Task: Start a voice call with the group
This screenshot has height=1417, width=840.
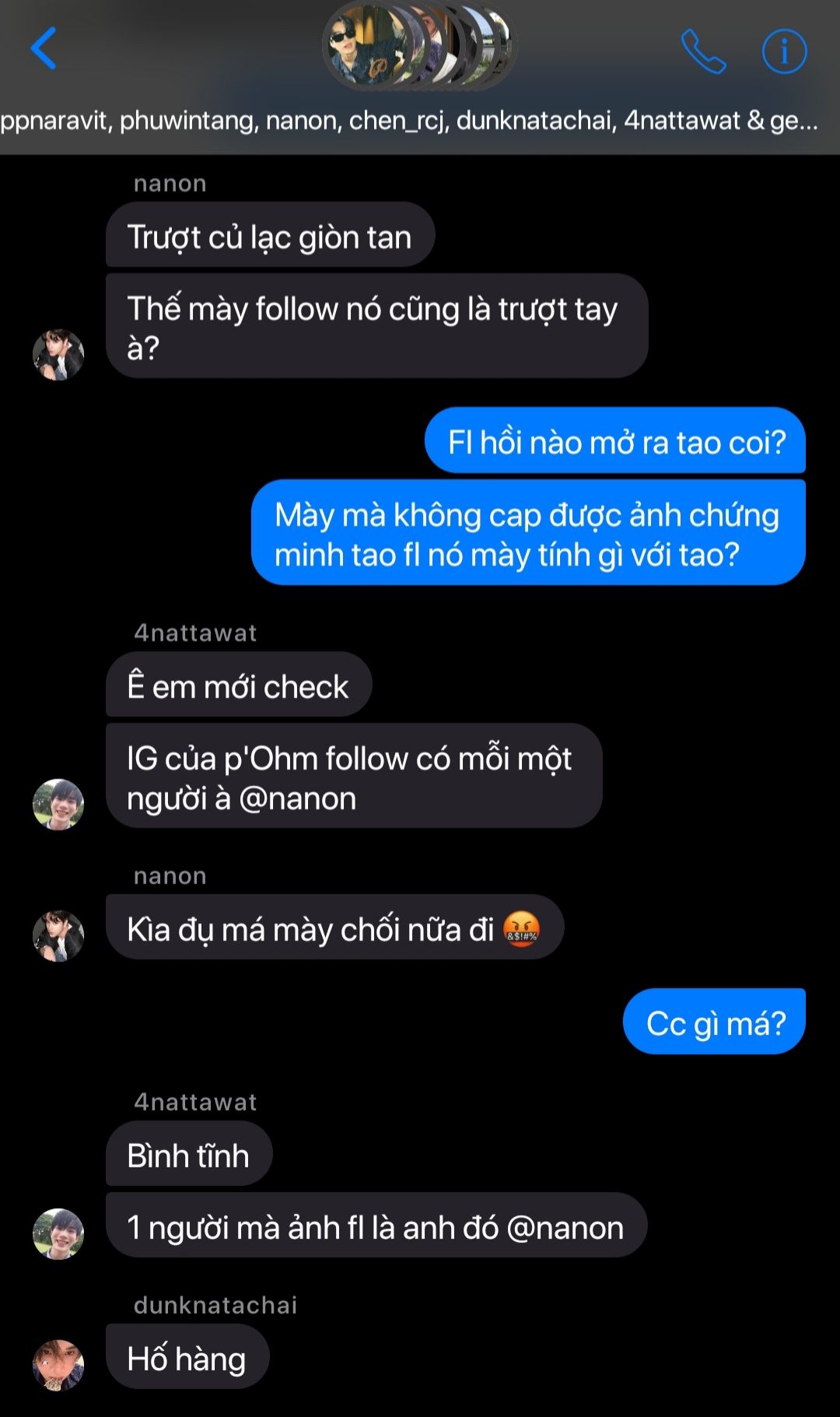Action: pos(703,51)
